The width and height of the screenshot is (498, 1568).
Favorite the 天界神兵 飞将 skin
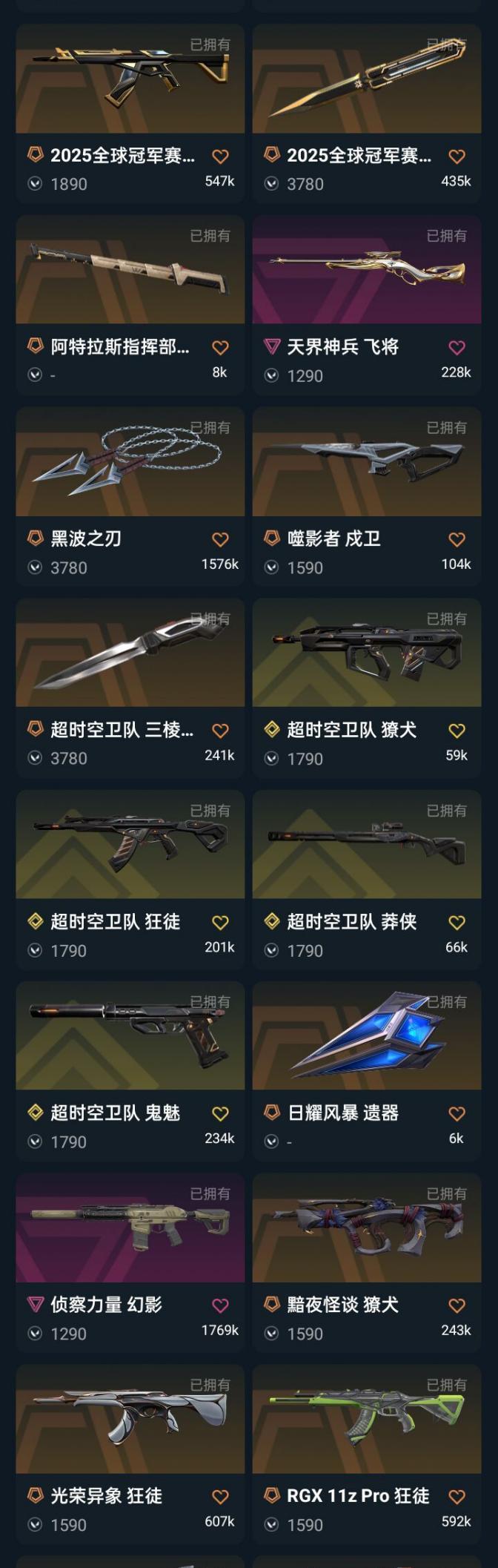click(x=456, y=347)
